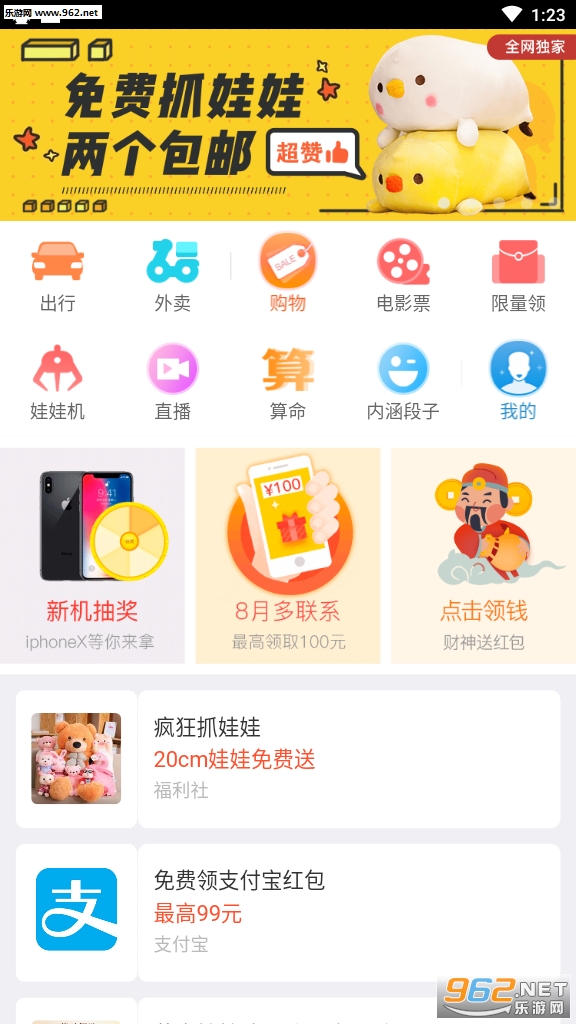The image size is (576, 1024).
Task: Tap the 限量领 red envelope icon
Action: (x=518, y=274)
